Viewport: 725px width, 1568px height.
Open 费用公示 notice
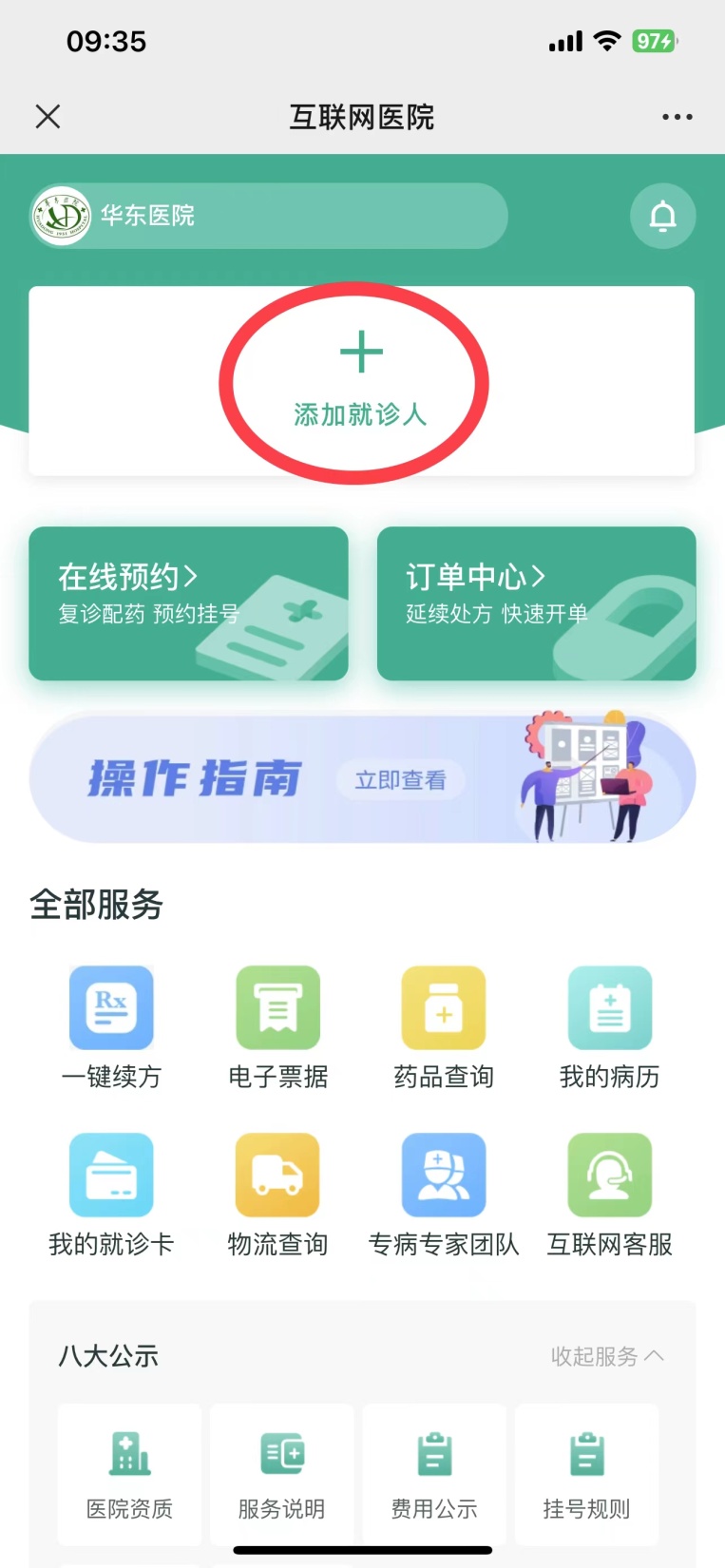click(x=434, y=1474)
